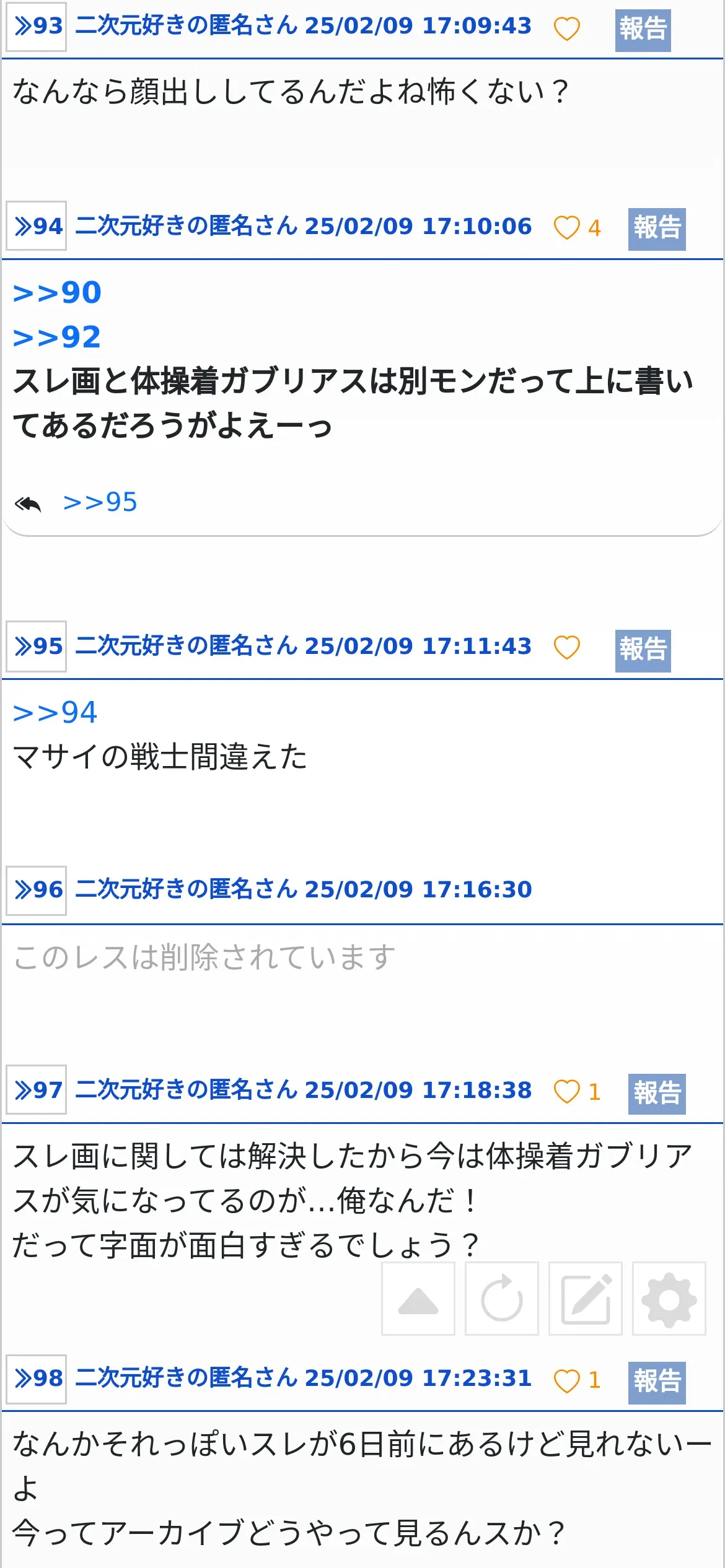Tap the post number ≫96
This screenshot has height=1568, width=725.
click(37, 890)
